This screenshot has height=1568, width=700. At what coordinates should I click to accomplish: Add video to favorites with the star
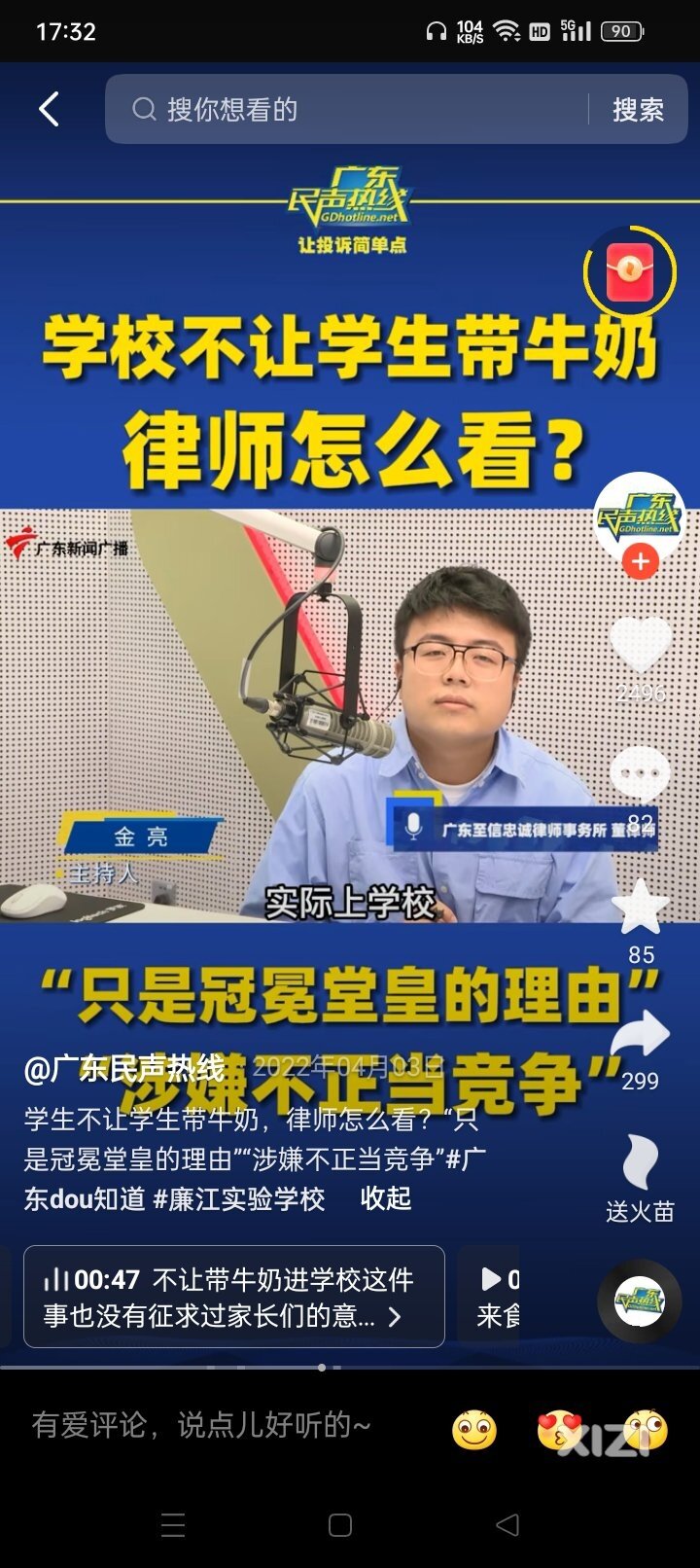[640, 908]
